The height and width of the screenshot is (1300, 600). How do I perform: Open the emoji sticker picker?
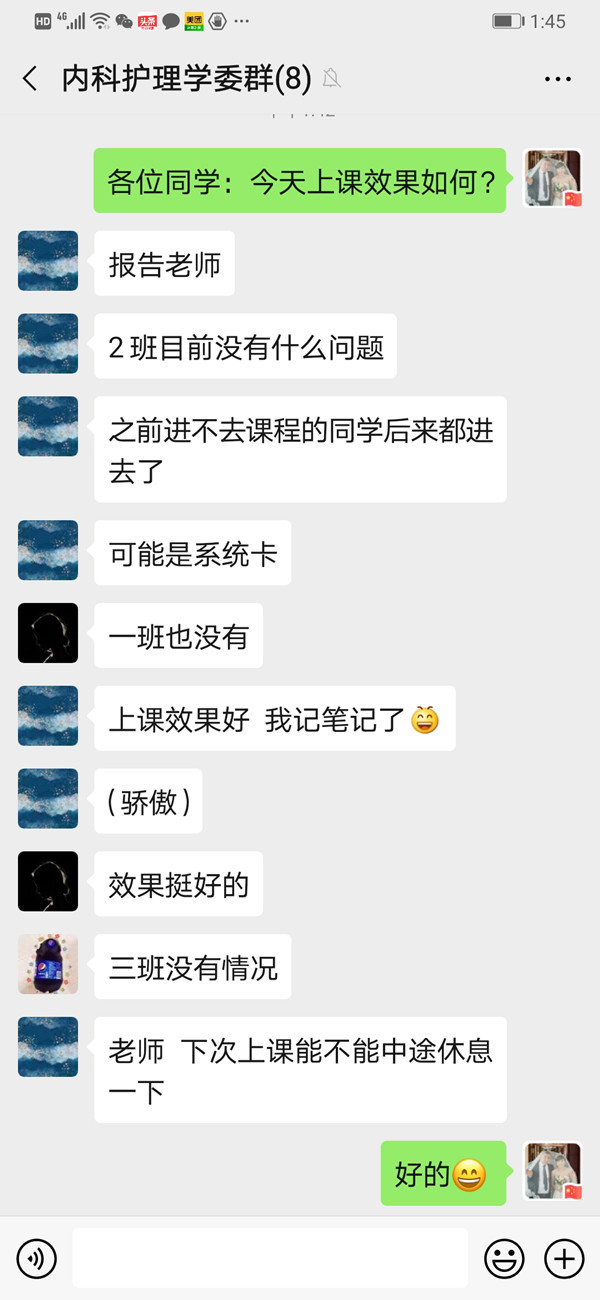[x=504, y=1258]
